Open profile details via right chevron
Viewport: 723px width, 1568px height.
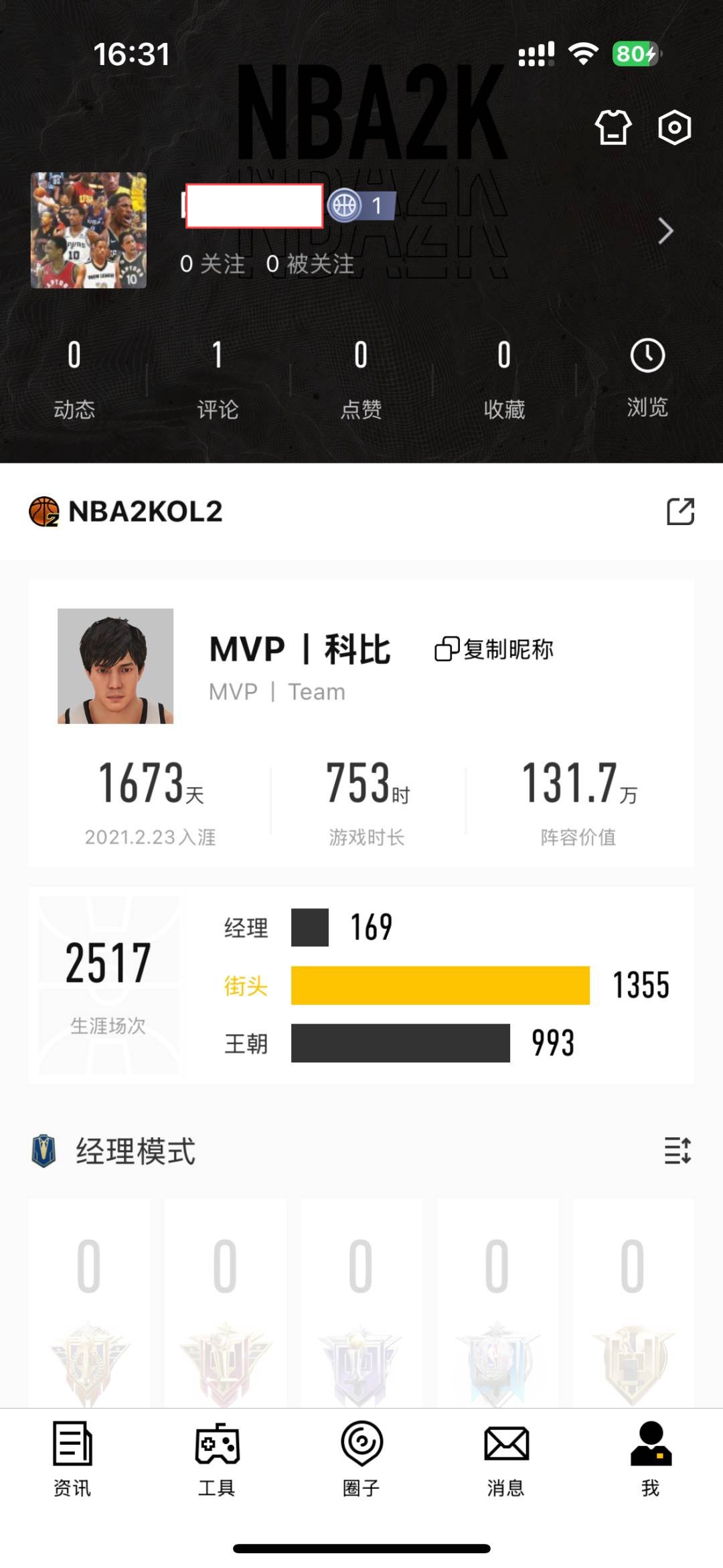(x=665, y=231)
